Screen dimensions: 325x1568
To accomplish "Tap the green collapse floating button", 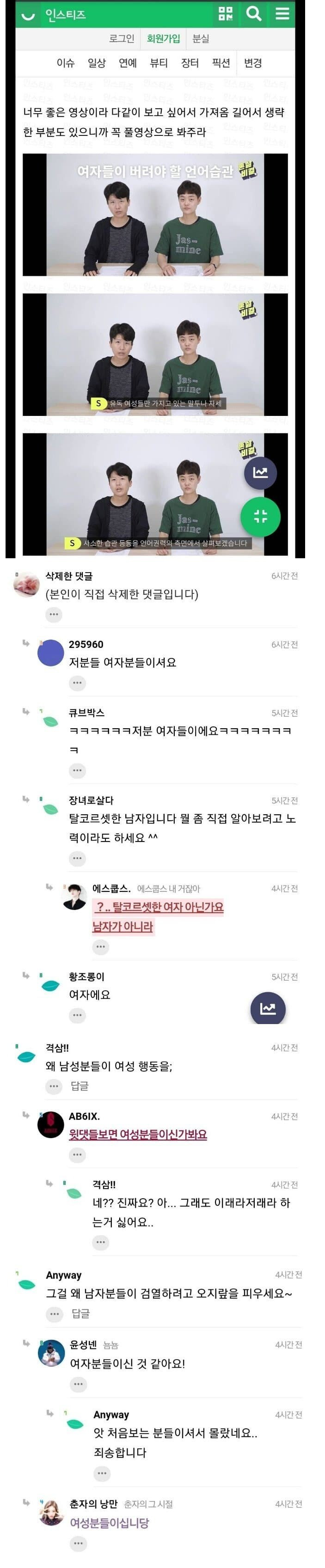I will (x=260, y=516).
